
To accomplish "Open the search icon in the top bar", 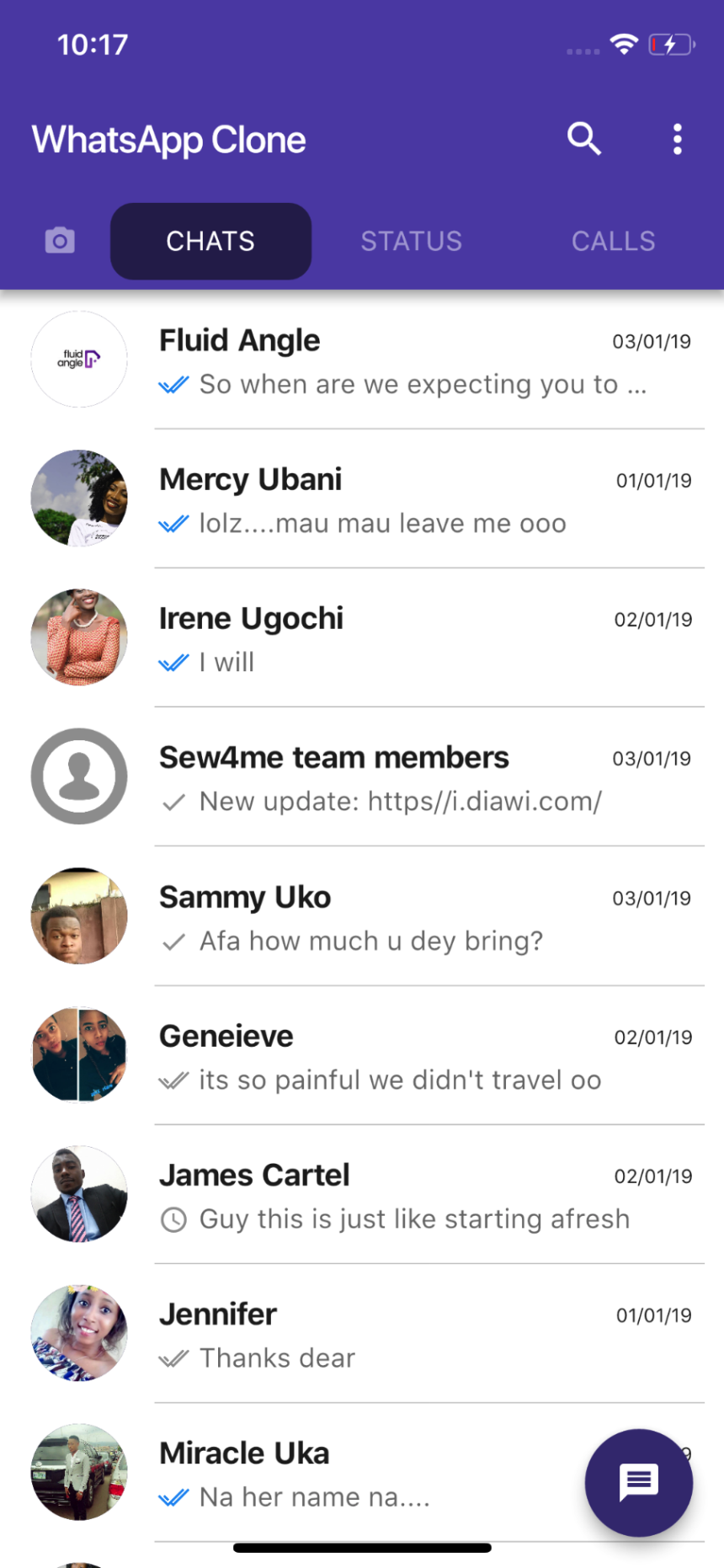I will [x=584, y=139].
